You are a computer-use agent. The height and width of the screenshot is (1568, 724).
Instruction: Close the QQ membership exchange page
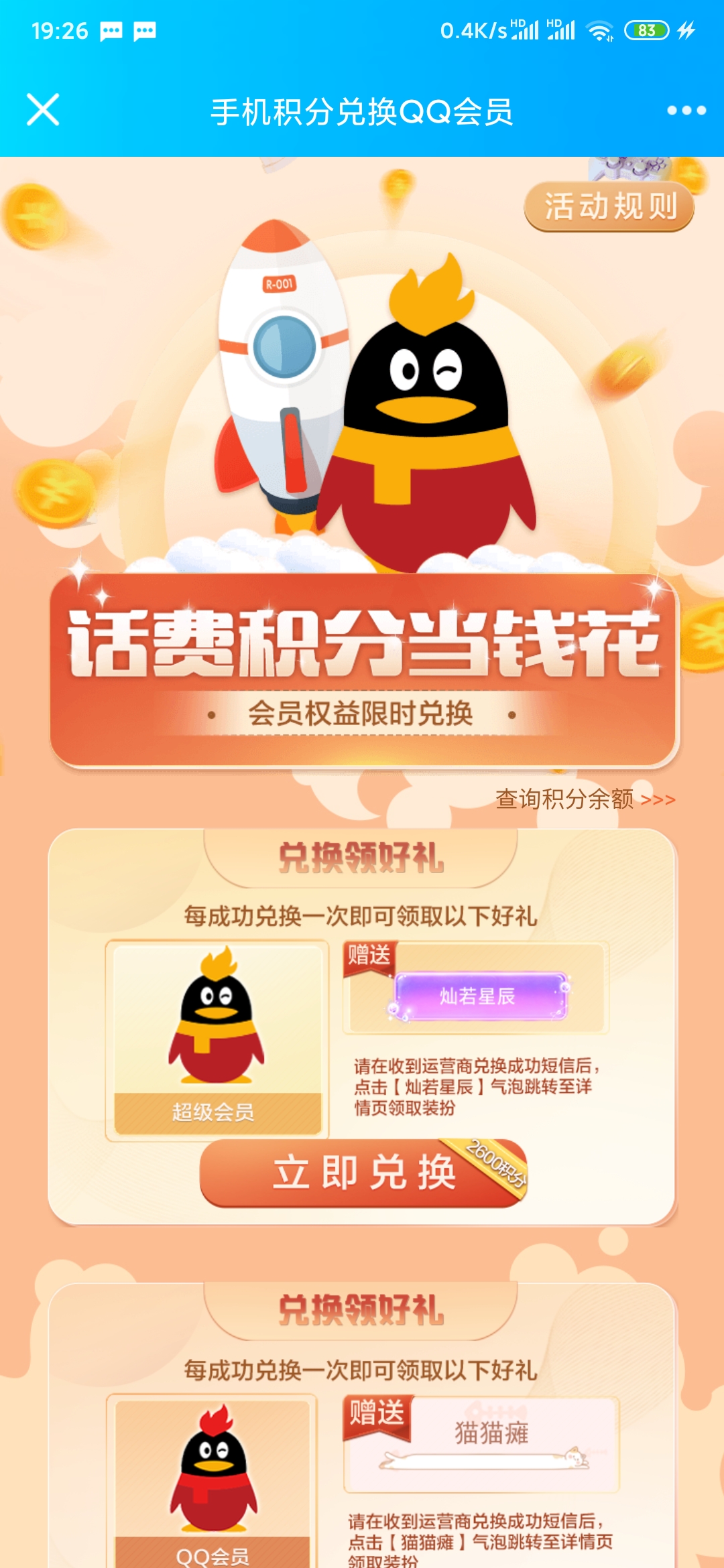[x=43, y=110]
